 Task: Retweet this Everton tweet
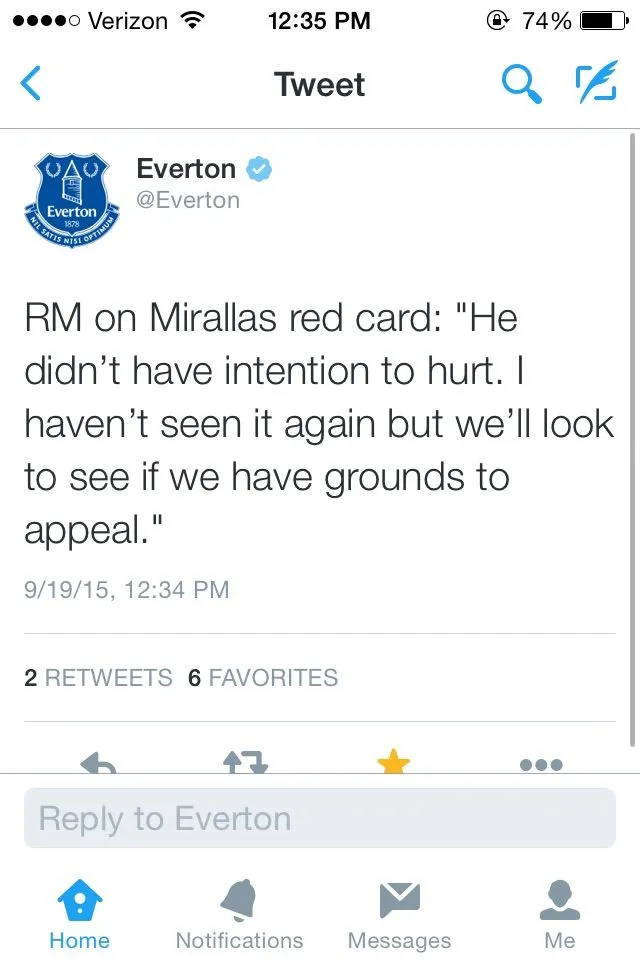[x=244, y=764]
